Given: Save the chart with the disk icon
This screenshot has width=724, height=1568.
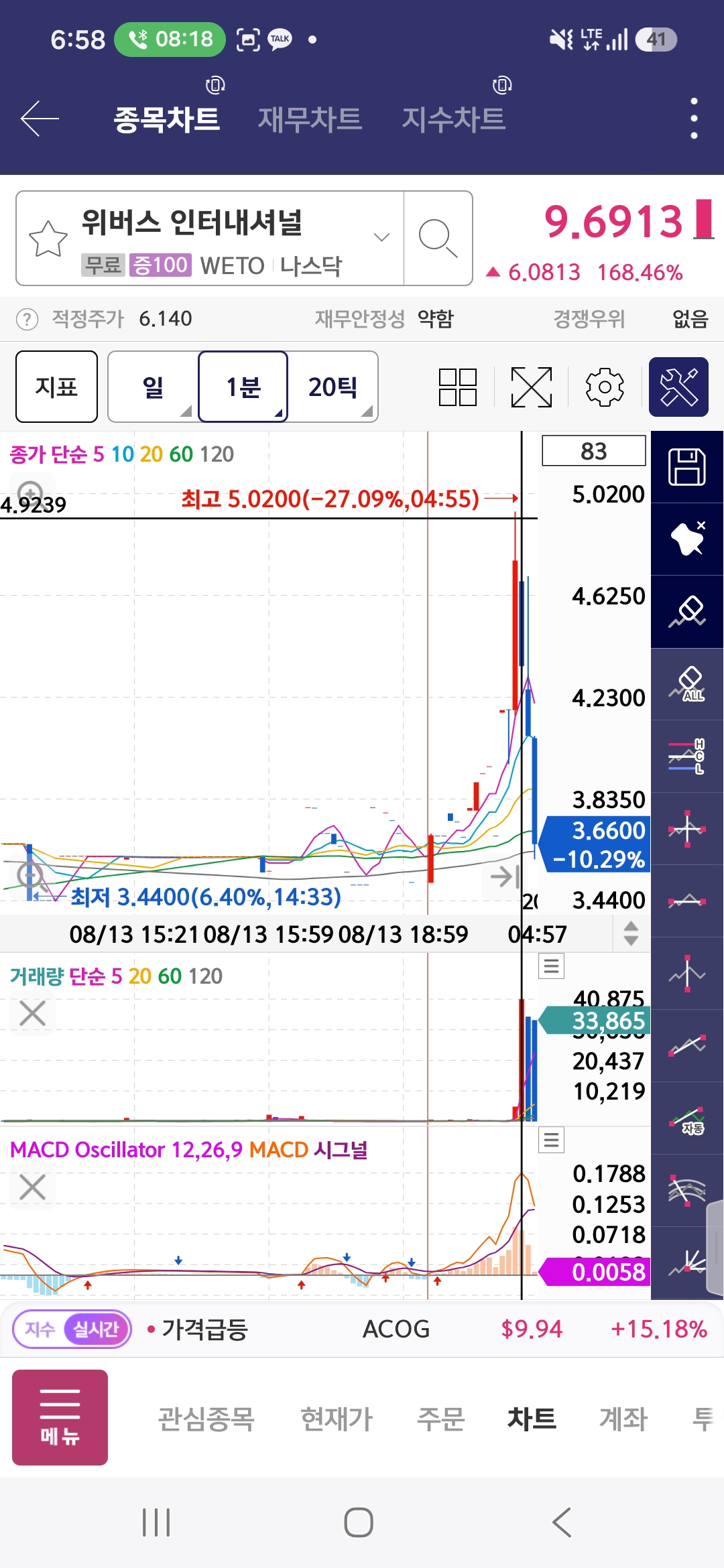Looking at the screenshot, I should coord(687,467).
